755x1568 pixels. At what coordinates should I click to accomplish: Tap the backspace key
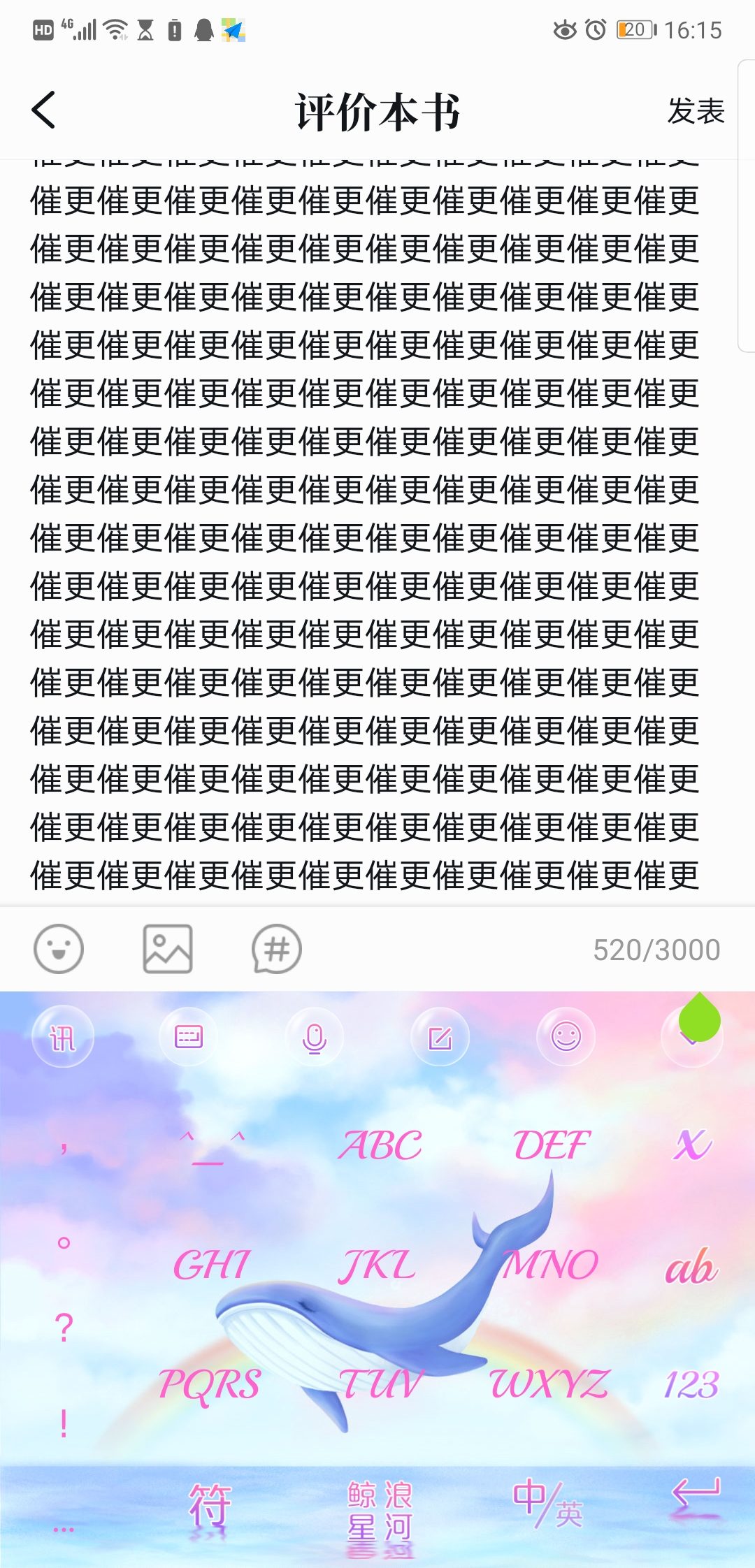point(692,1146)
